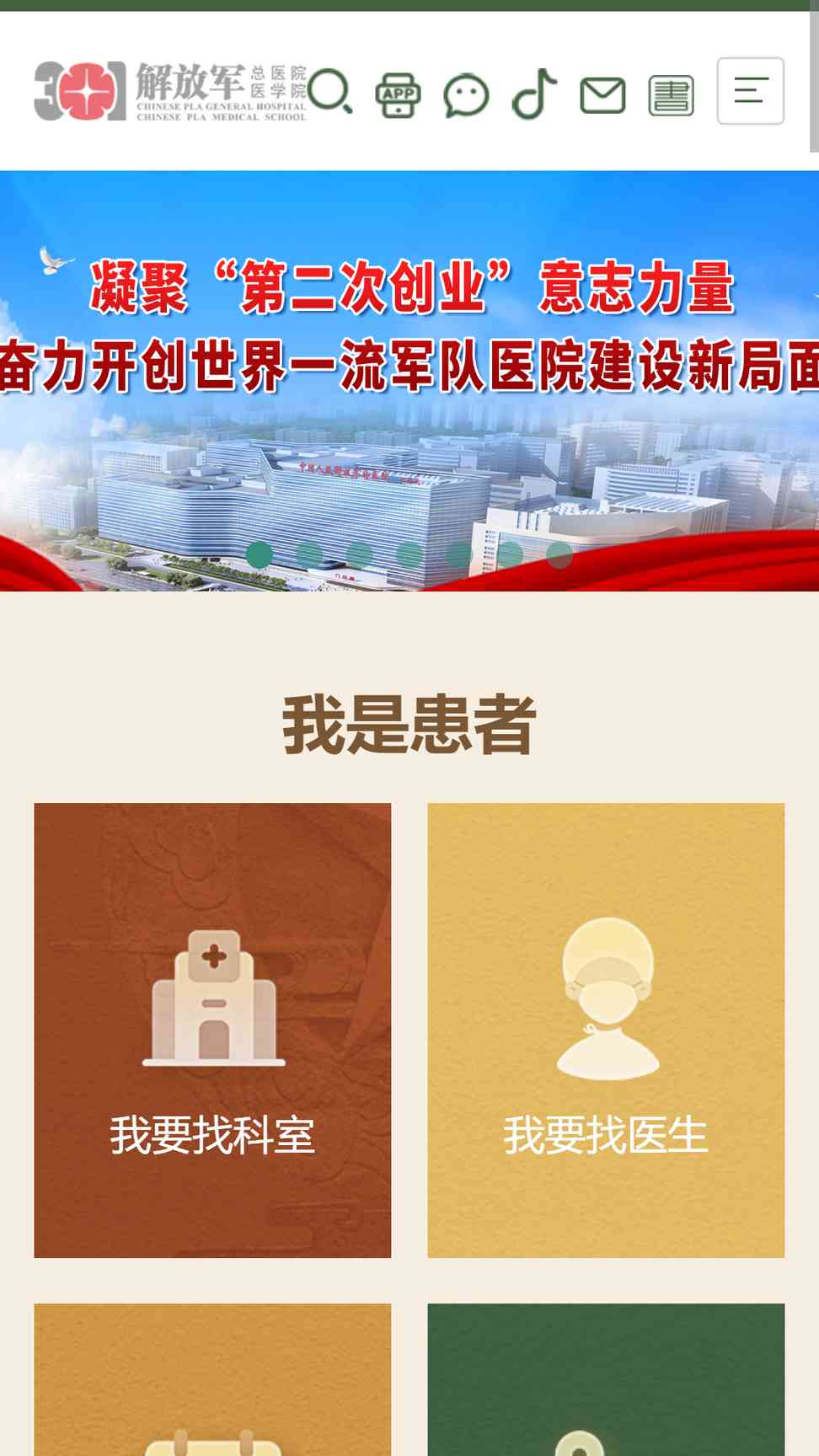Open the mail envelope icon
This screenshot has height=1456, width=819.
602,95
